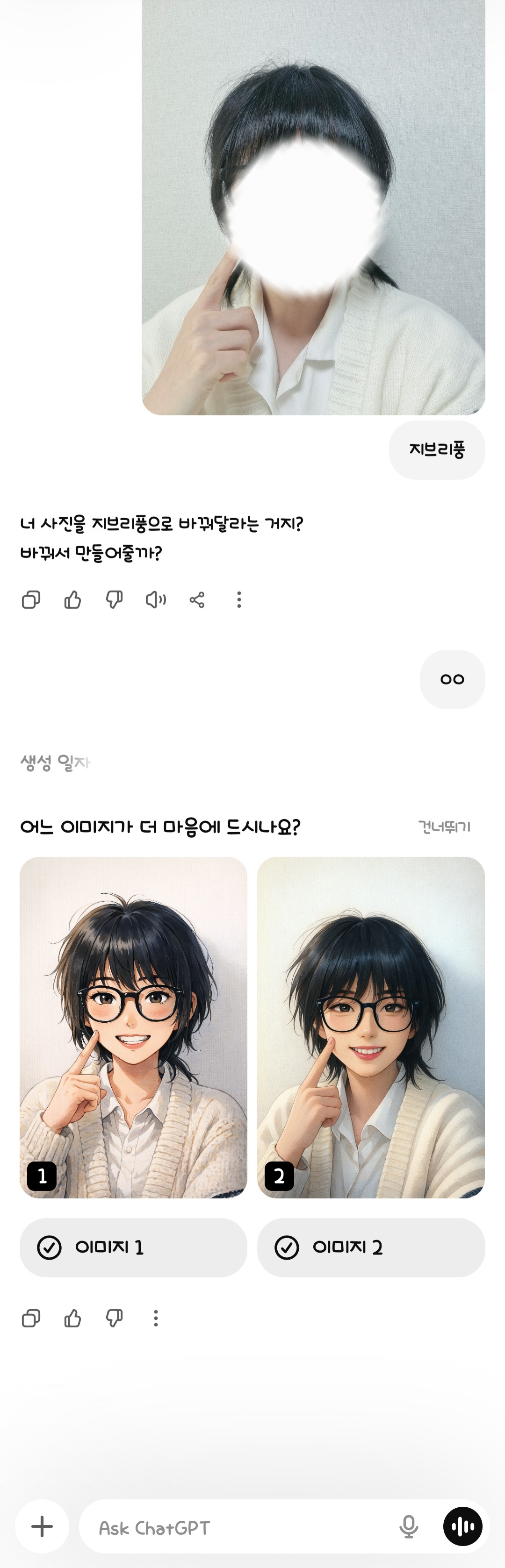The image size is (505, 1568).
Task: Dislike the reply asking about Ghibli style
Action: click(114, 599)
